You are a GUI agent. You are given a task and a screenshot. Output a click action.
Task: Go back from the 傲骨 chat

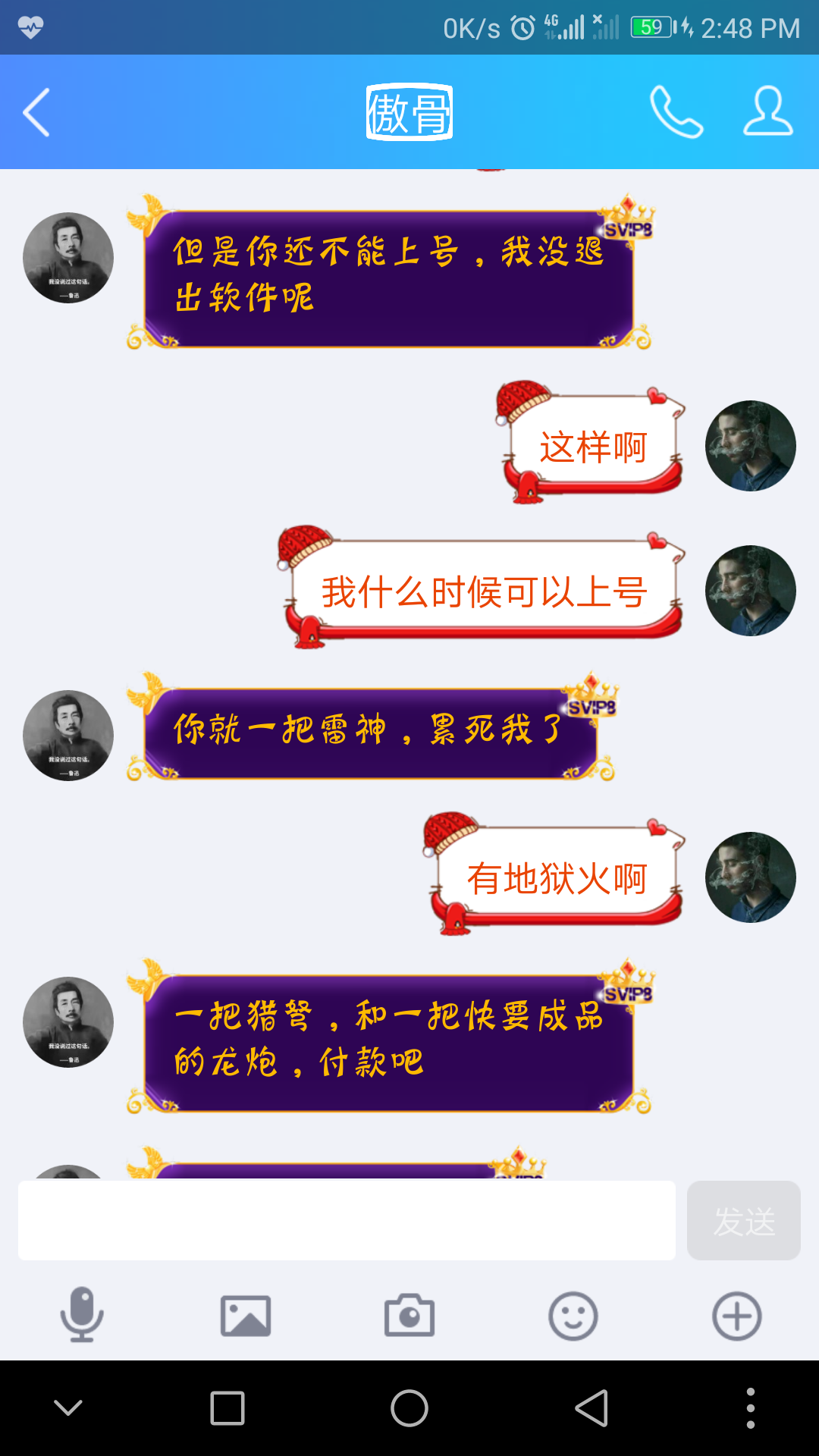[36, 112]
